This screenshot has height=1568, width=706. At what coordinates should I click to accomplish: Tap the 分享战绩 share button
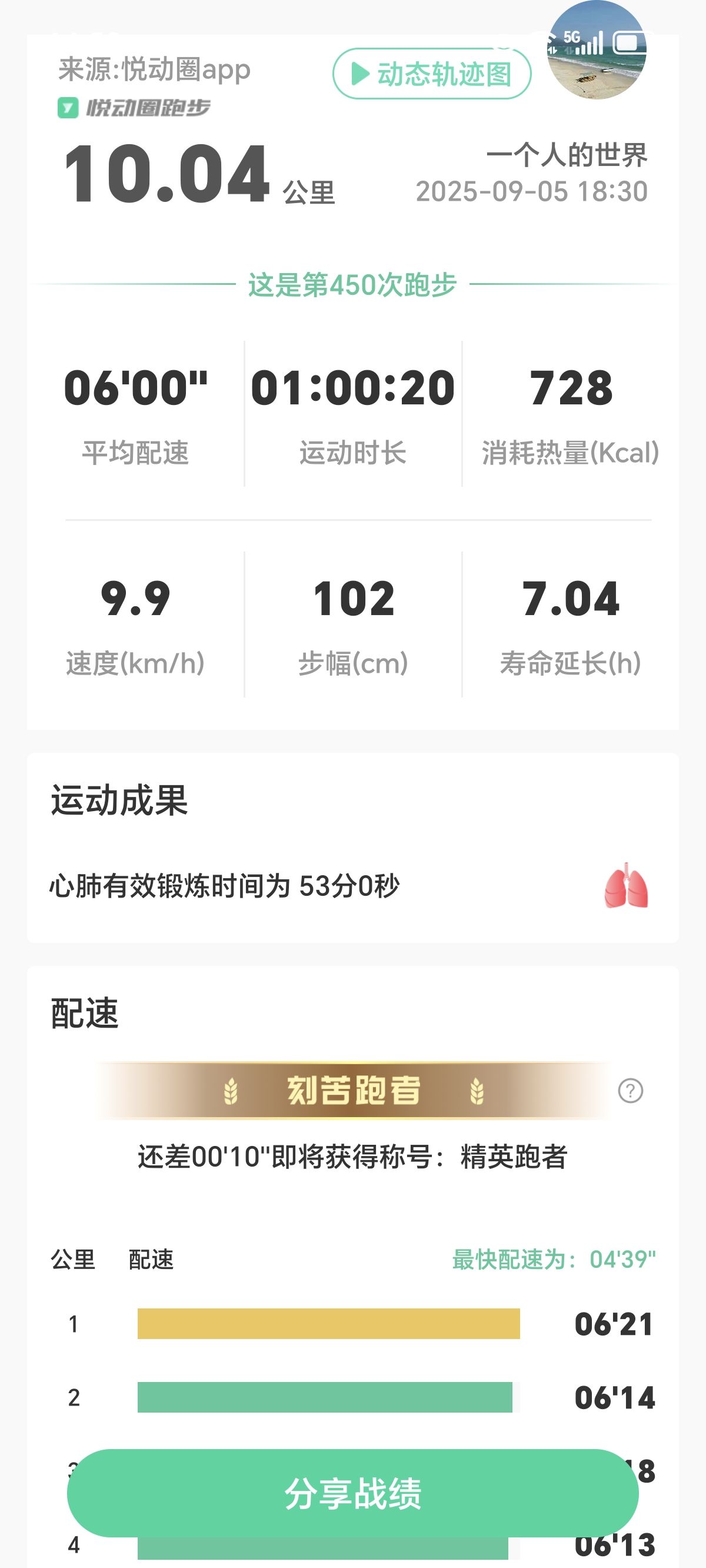[352, 1493]
